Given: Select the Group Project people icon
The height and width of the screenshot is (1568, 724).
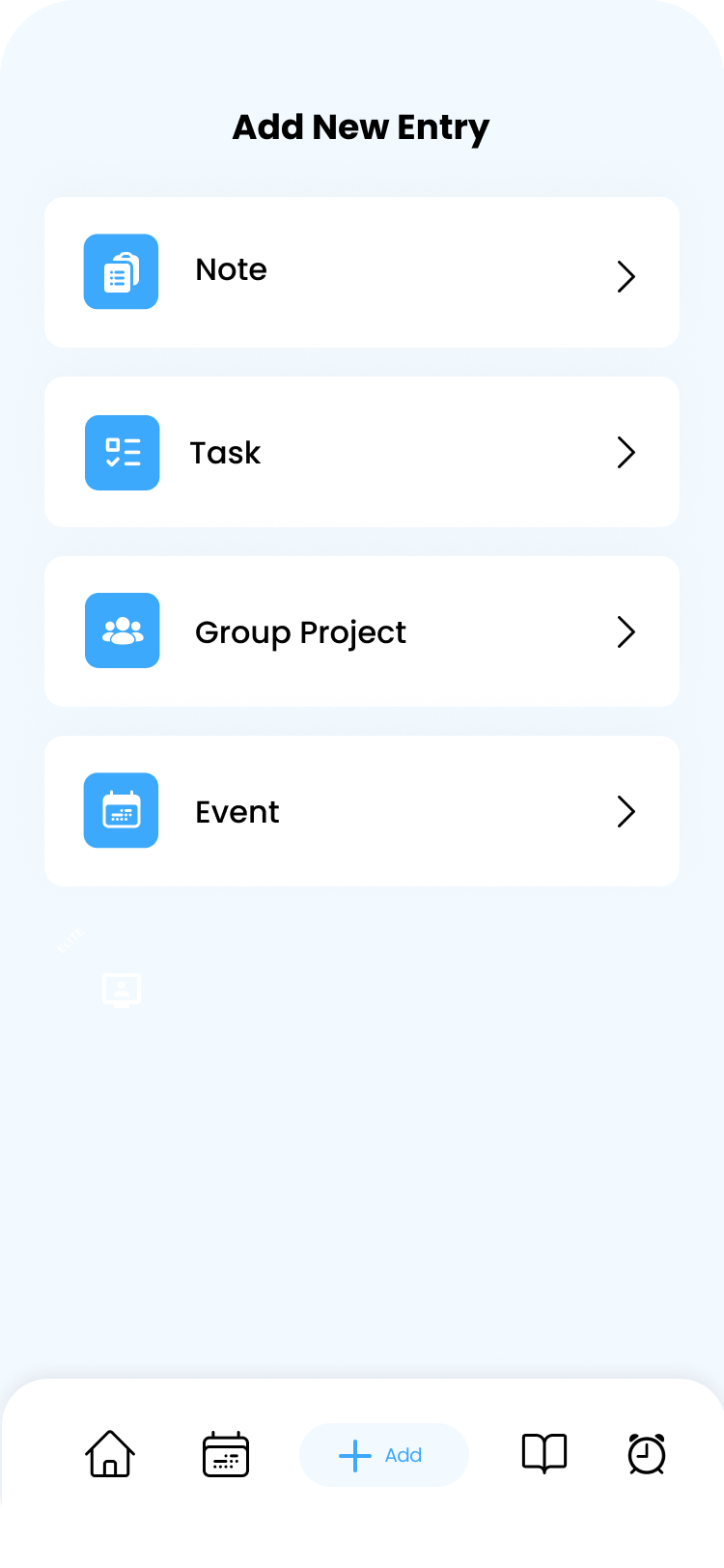Looking at the screenshot, I should point(122,630).
